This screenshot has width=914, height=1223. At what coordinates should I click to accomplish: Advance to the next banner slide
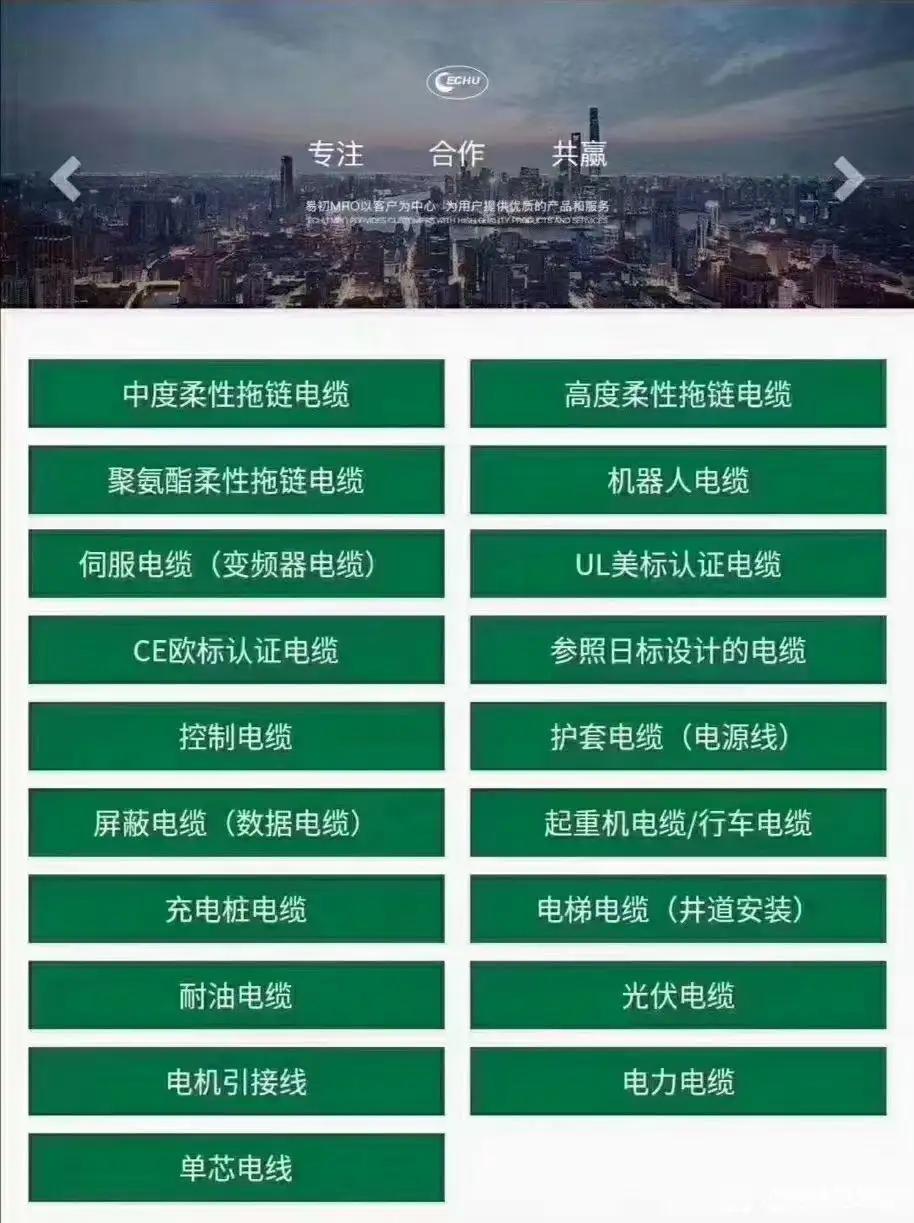[848, 180]
